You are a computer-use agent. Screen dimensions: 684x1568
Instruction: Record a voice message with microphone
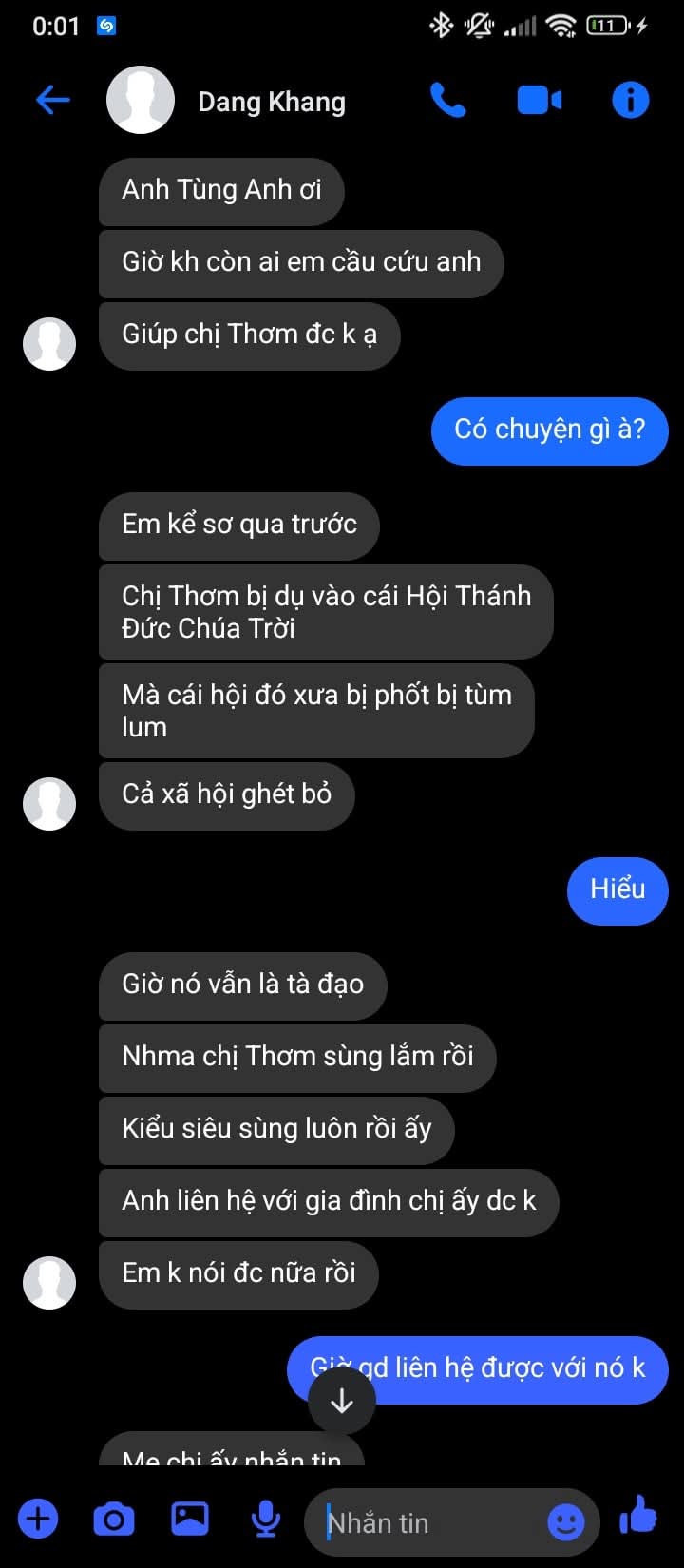point(266,1519)
